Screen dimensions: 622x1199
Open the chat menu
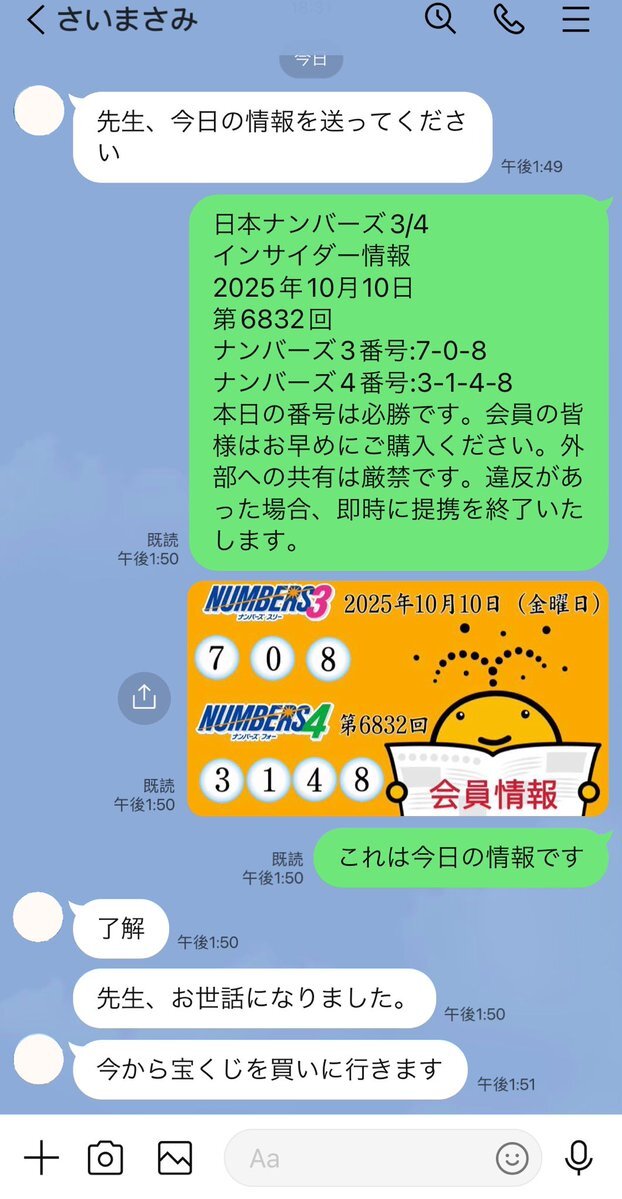pyautogui.click(x=576, y=19)
